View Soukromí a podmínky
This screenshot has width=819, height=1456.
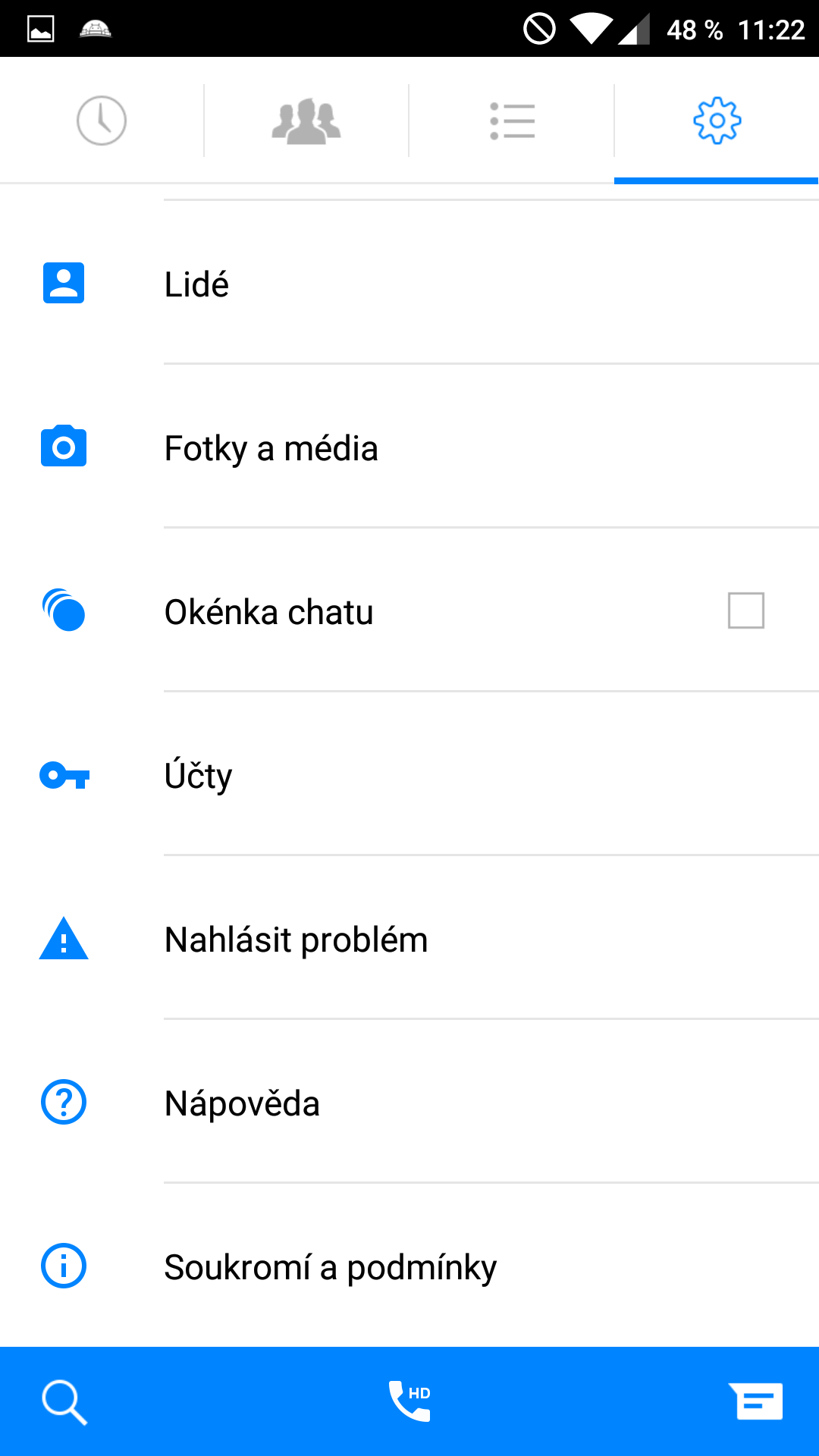coord(409,1266)
